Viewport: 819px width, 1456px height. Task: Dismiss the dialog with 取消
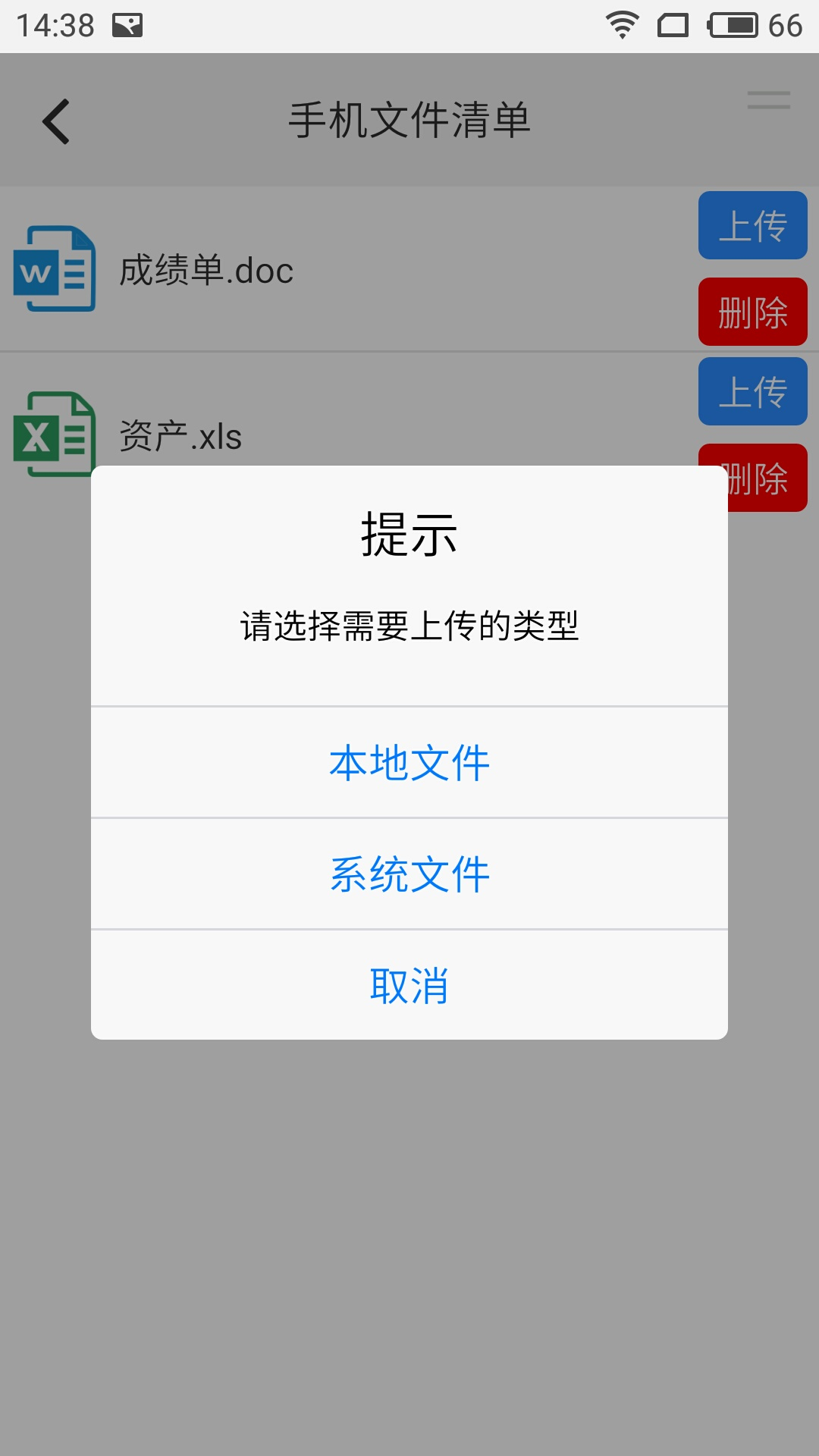pos(409,985)
